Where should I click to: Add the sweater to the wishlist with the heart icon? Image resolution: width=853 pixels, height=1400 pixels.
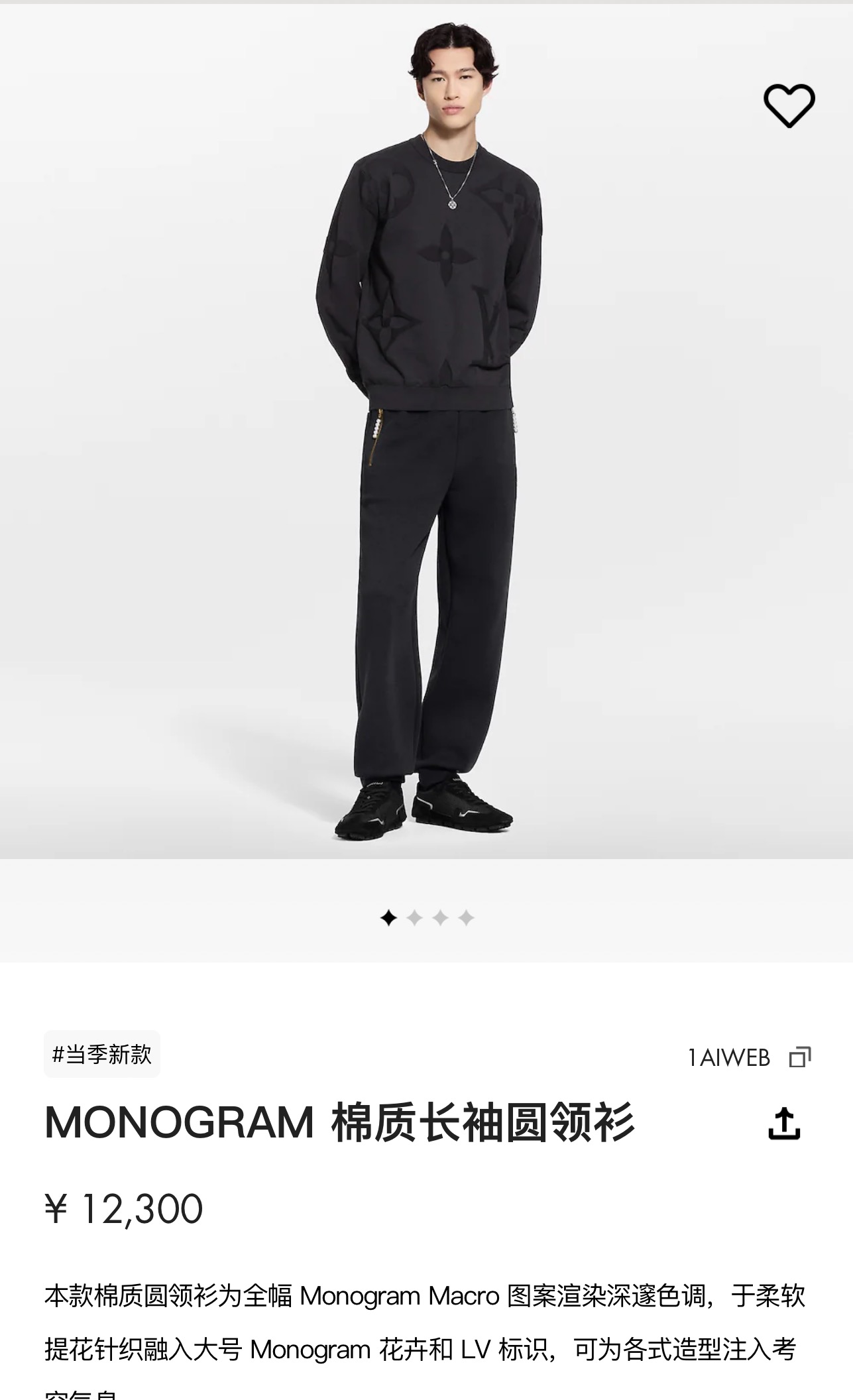[789, 106]
